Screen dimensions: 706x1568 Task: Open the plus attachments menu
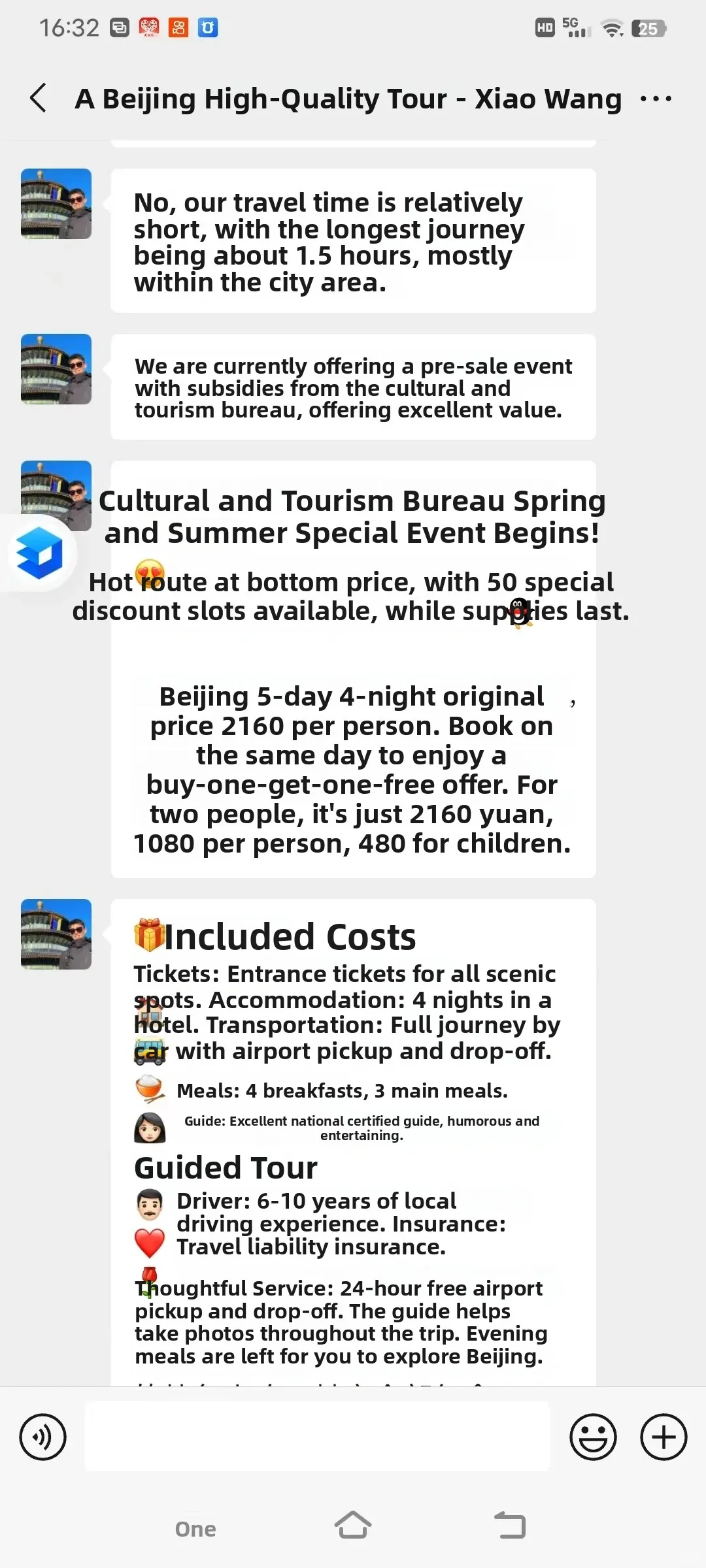pyautogui.click(x=664, y=1437)
